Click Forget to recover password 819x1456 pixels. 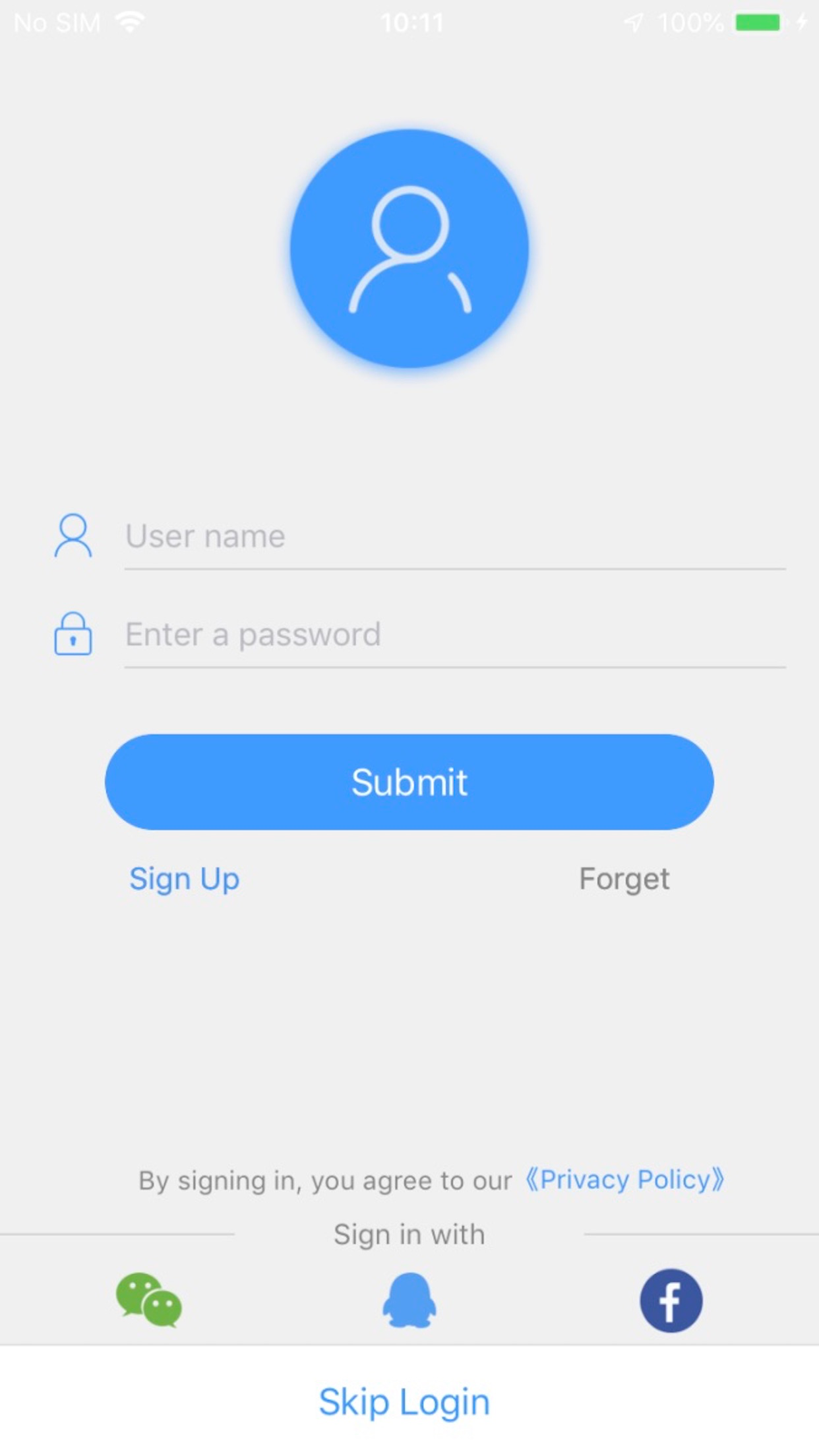coord(624,878)
